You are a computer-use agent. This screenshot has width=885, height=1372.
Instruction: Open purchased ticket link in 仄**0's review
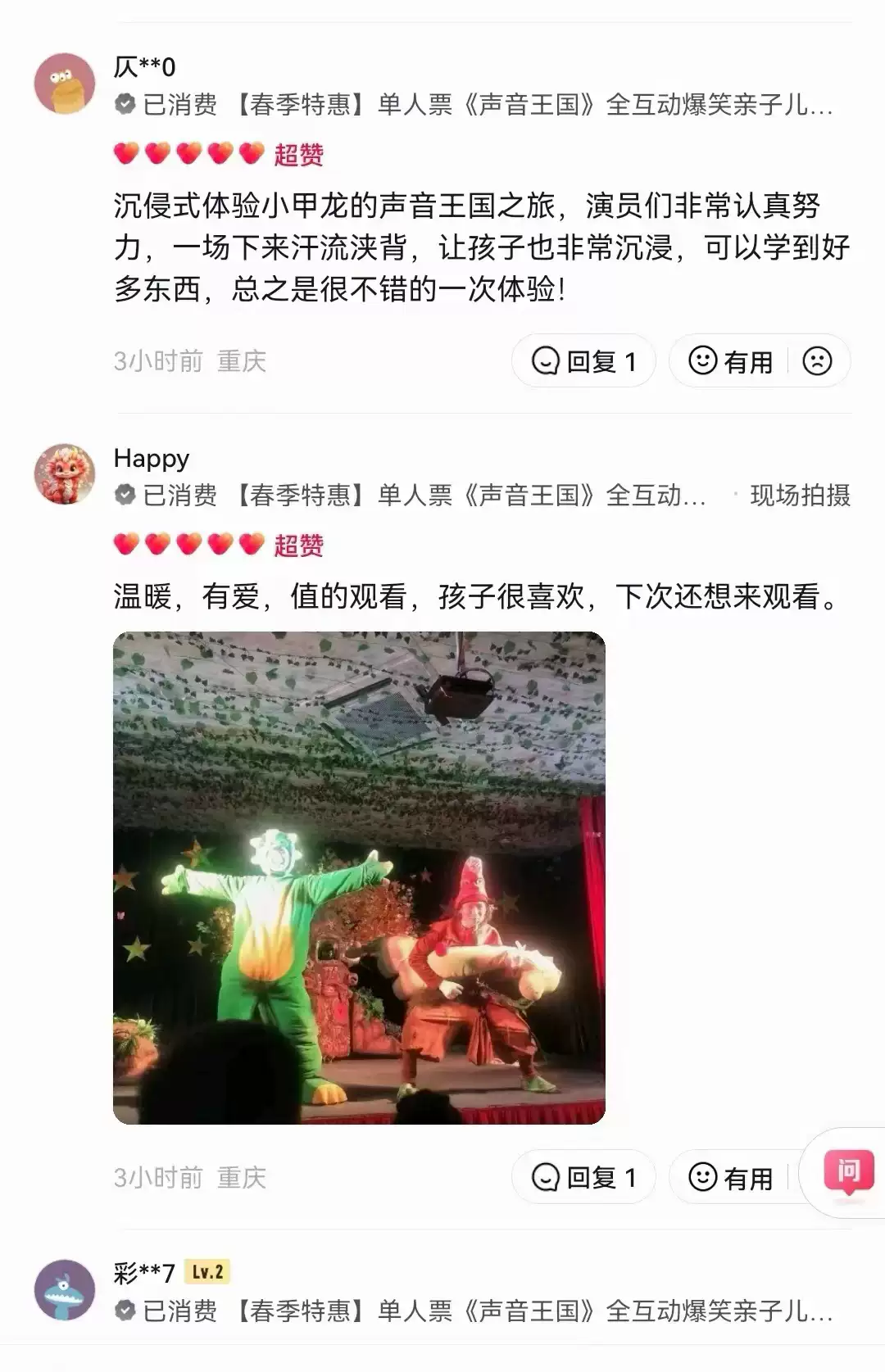pos(533,105)
